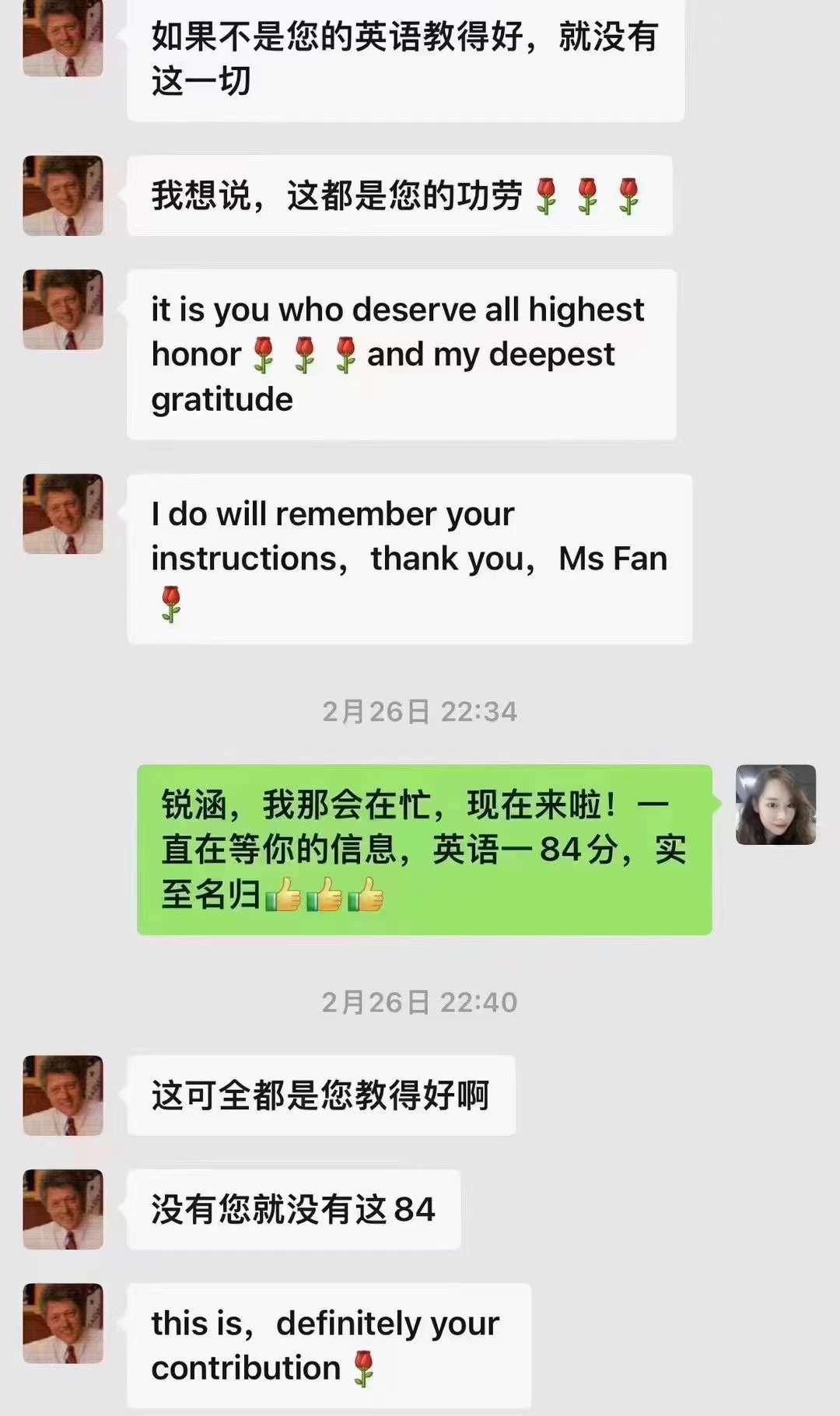Open the avatar beside "没有您就没有这84"

(63, 1209)
